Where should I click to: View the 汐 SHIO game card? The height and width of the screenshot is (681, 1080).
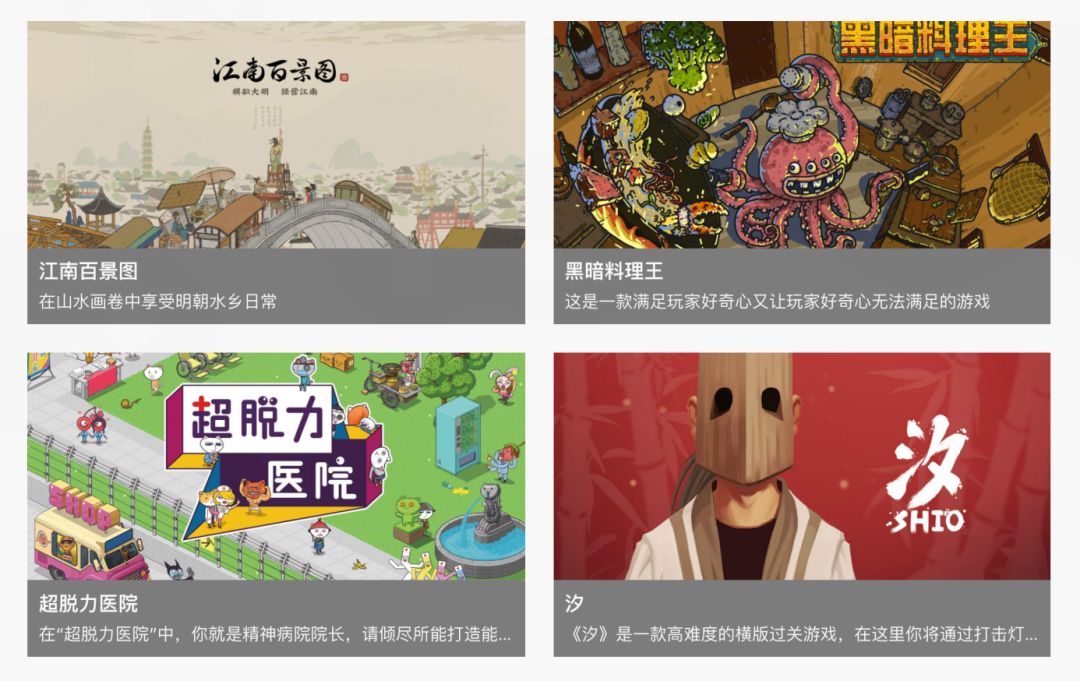[802, 503]
